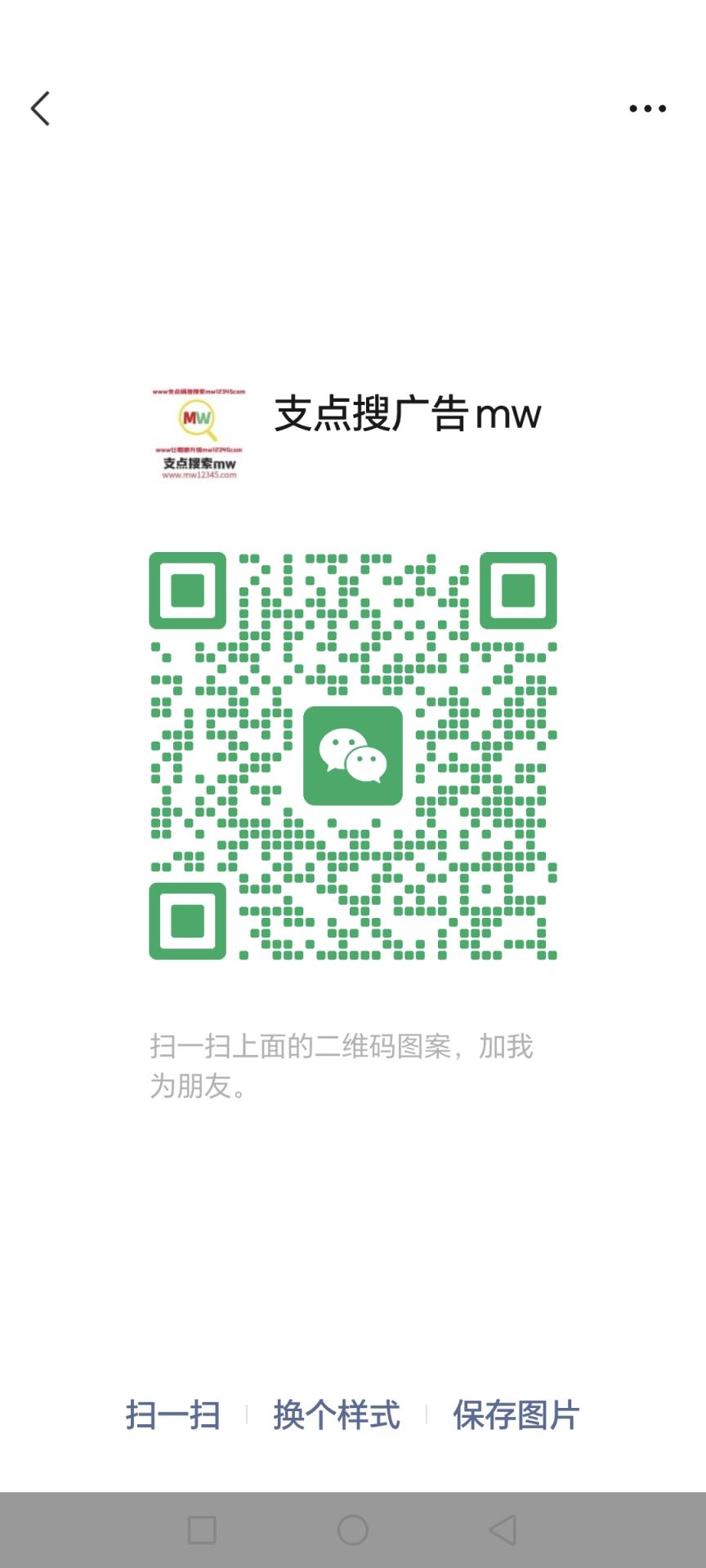Screen dimensions: 706x1568
Task: Go back using the top-left arrow
Action: point(40,108)
